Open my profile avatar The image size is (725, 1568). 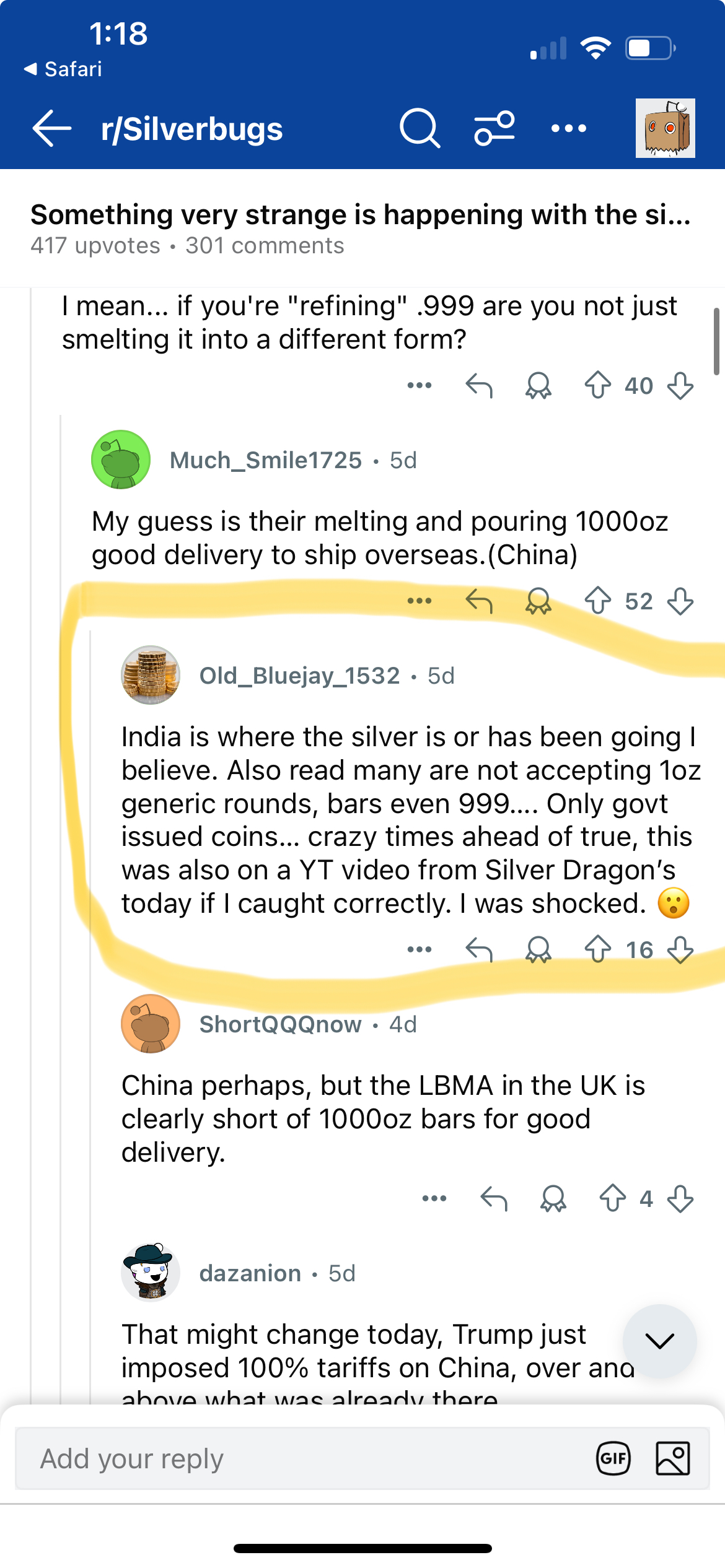point(665,129)
